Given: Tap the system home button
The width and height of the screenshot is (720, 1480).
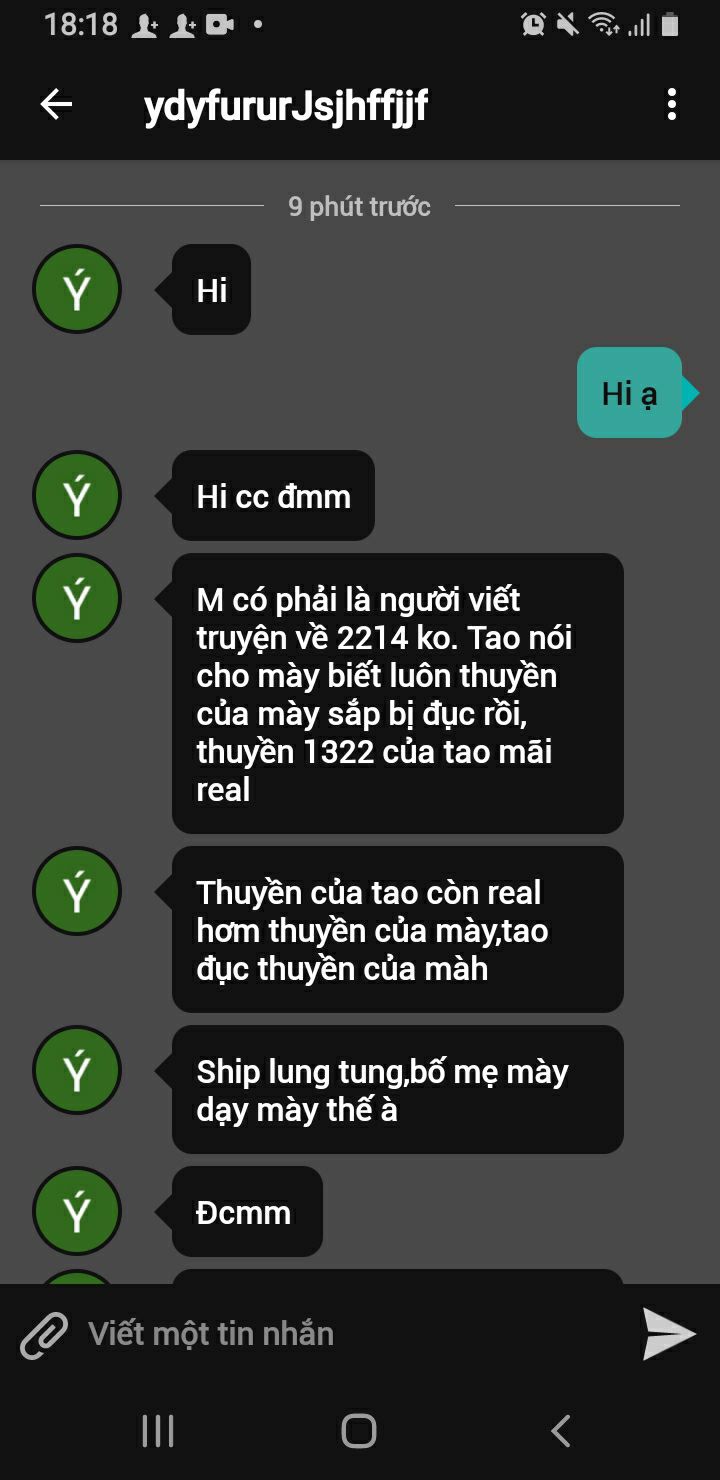Looking at the screenshot, I should (359, 1430).
